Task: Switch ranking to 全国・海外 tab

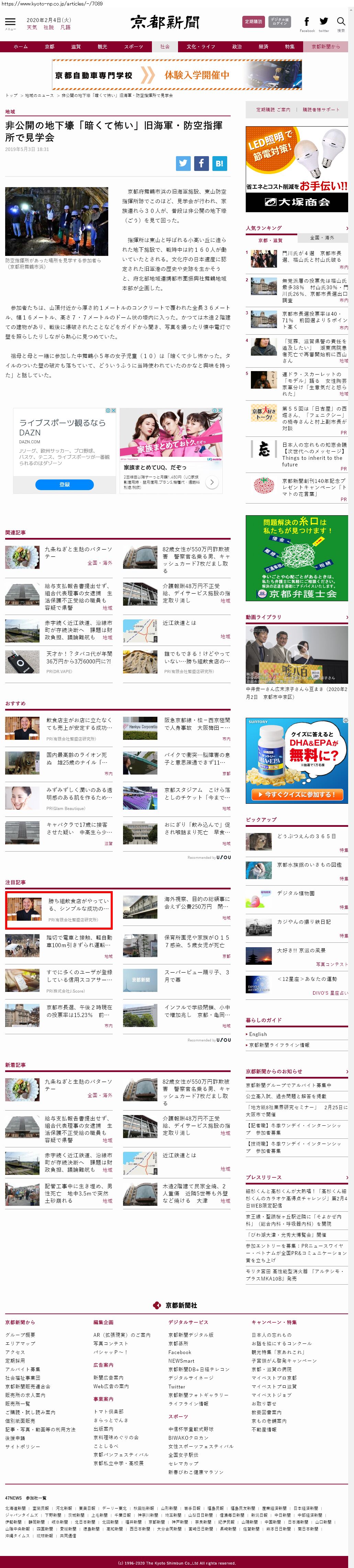Action: coord(322,237)
